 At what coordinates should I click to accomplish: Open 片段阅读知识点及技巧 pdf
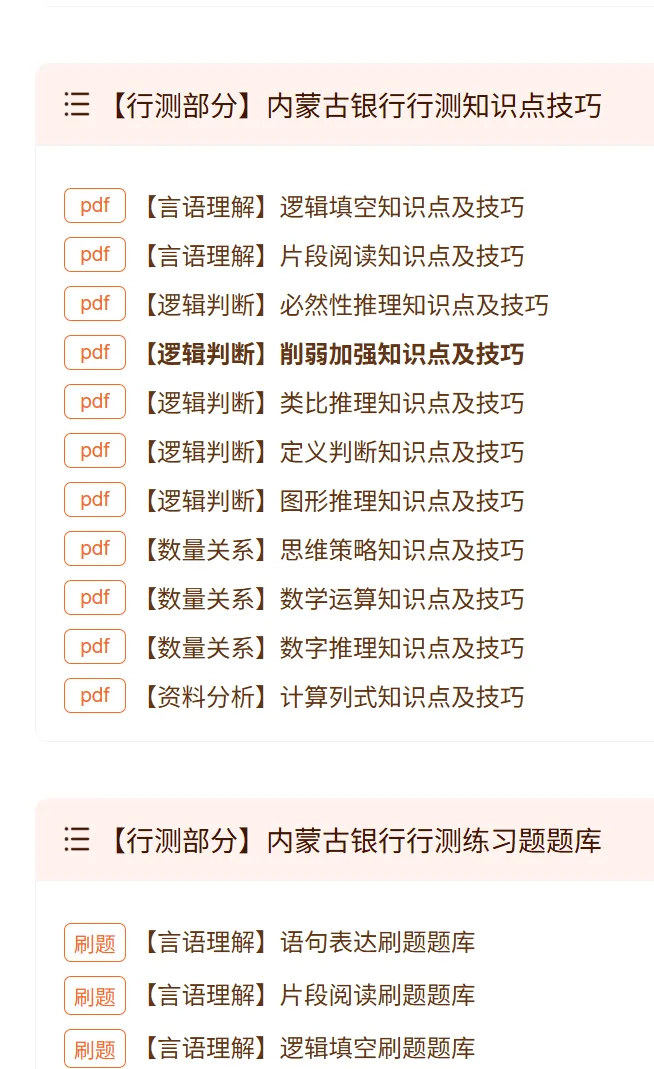[333, 256]
